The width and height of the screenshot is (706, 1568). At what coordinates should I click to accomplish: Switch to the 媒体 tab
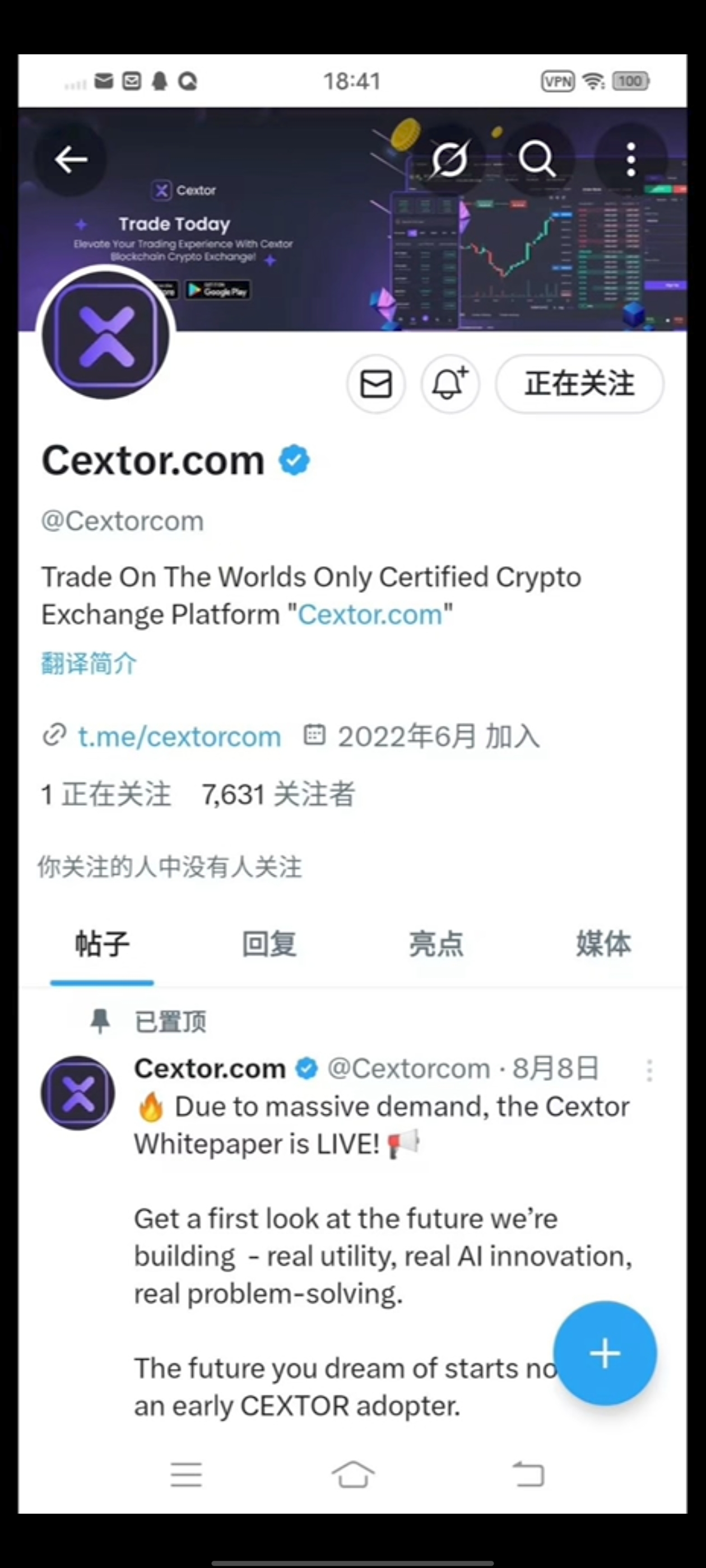603,944
